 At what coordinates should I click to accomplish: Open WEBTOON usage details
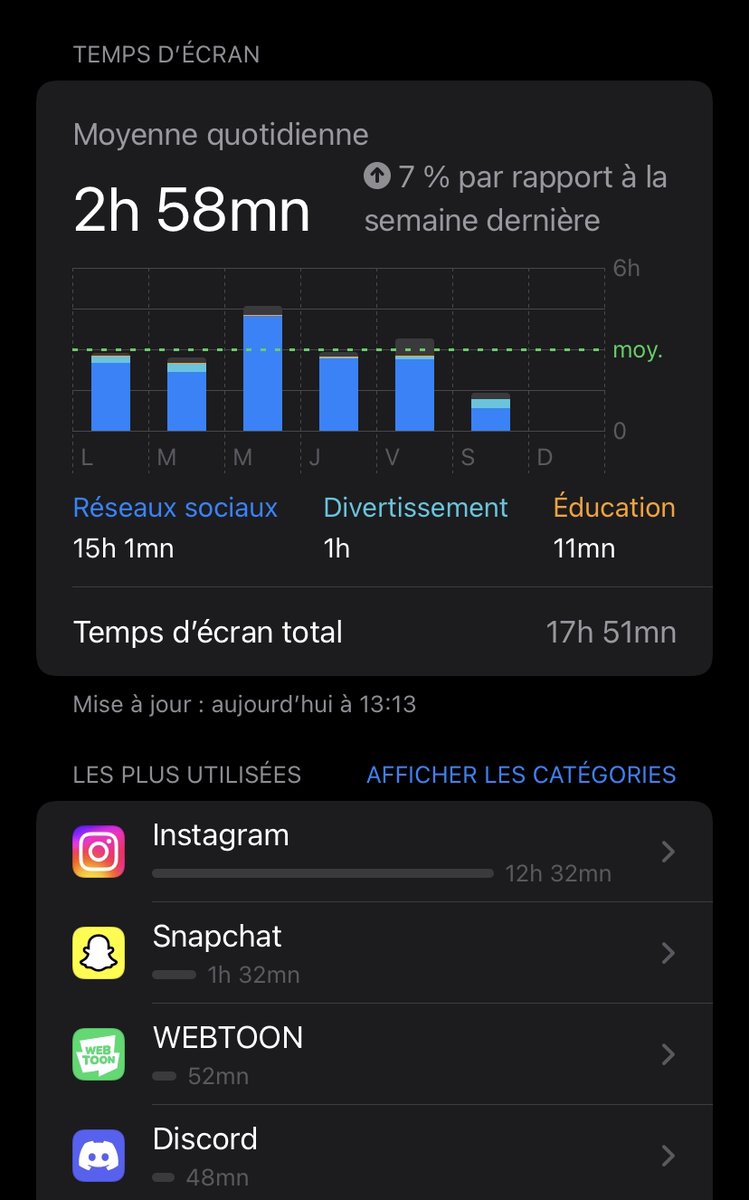374,1054
